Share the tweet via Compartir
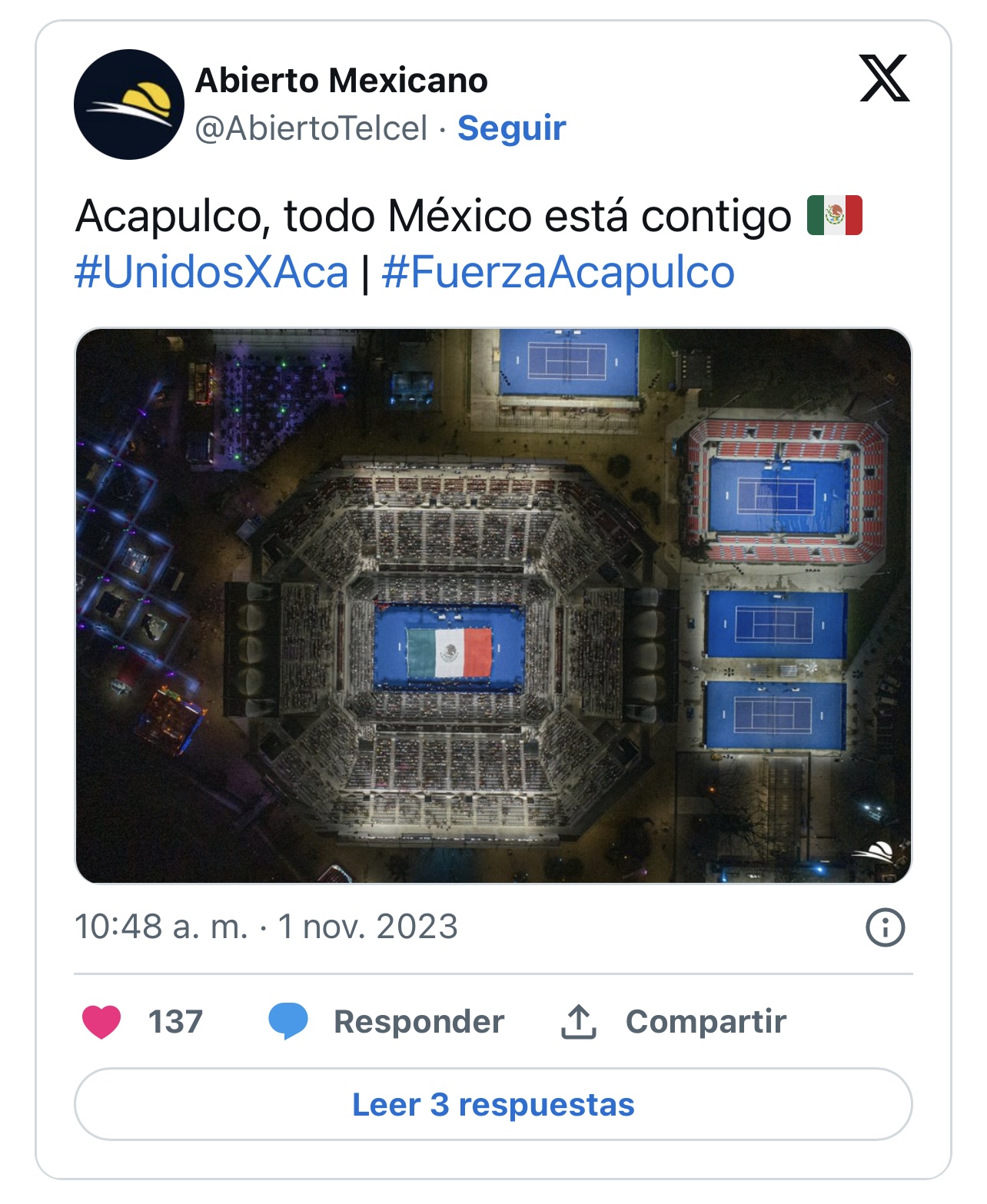The height and width of the screenshot is (1204, 987). [x=673, y=1022]
